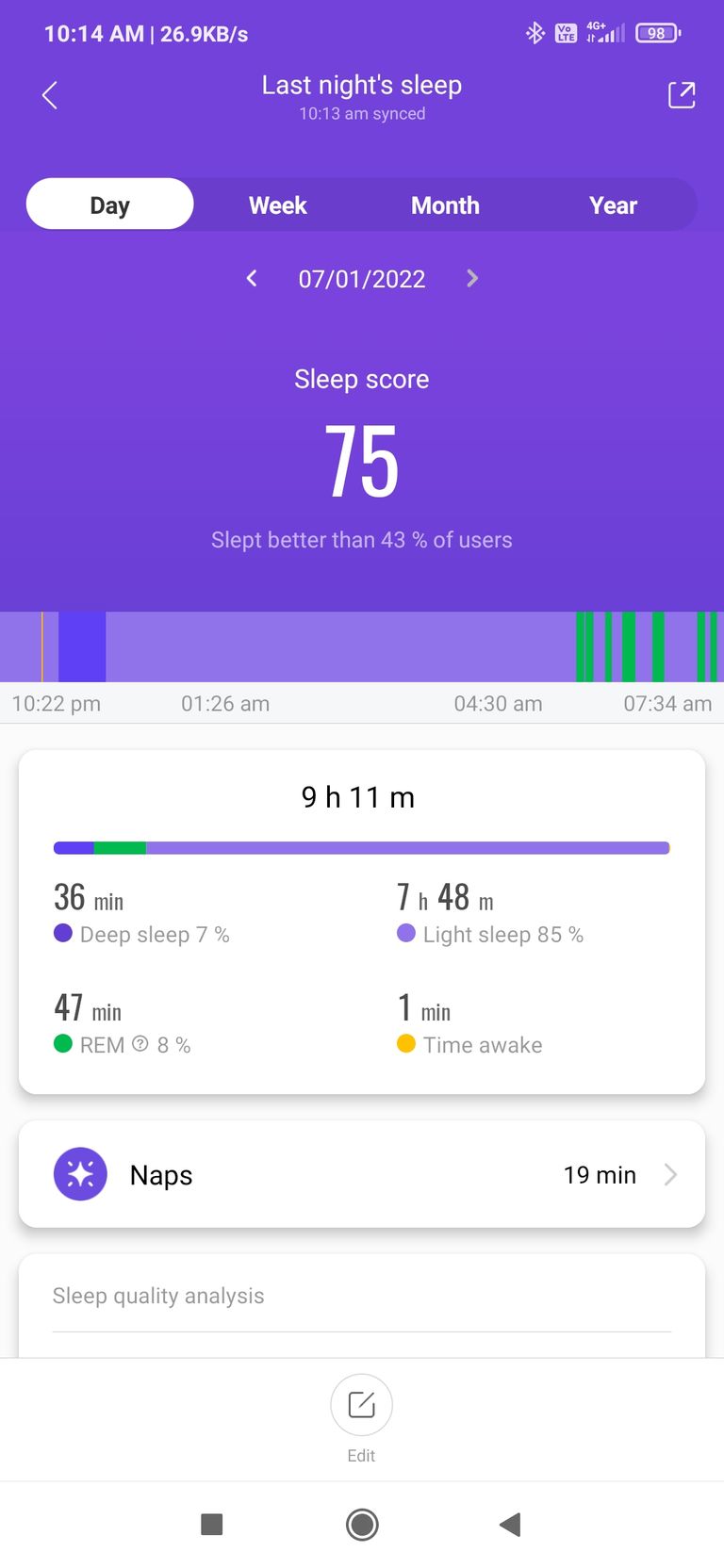Switch to the Week view
Screen dimensions: 724x1568
click(278, 204)
